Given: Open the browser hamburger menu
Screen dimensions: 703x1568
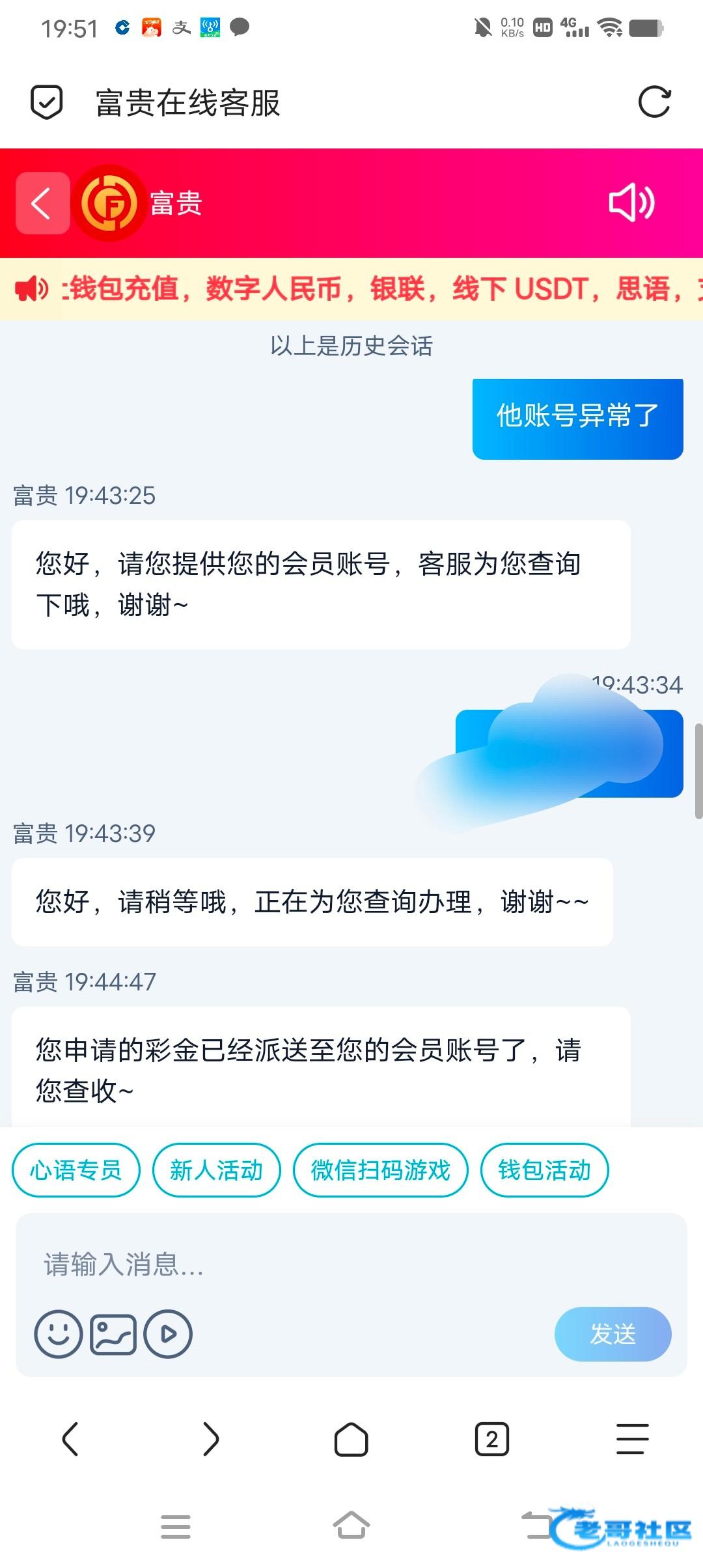Looking at the screenshot, I should click(x=633, y=1439).
